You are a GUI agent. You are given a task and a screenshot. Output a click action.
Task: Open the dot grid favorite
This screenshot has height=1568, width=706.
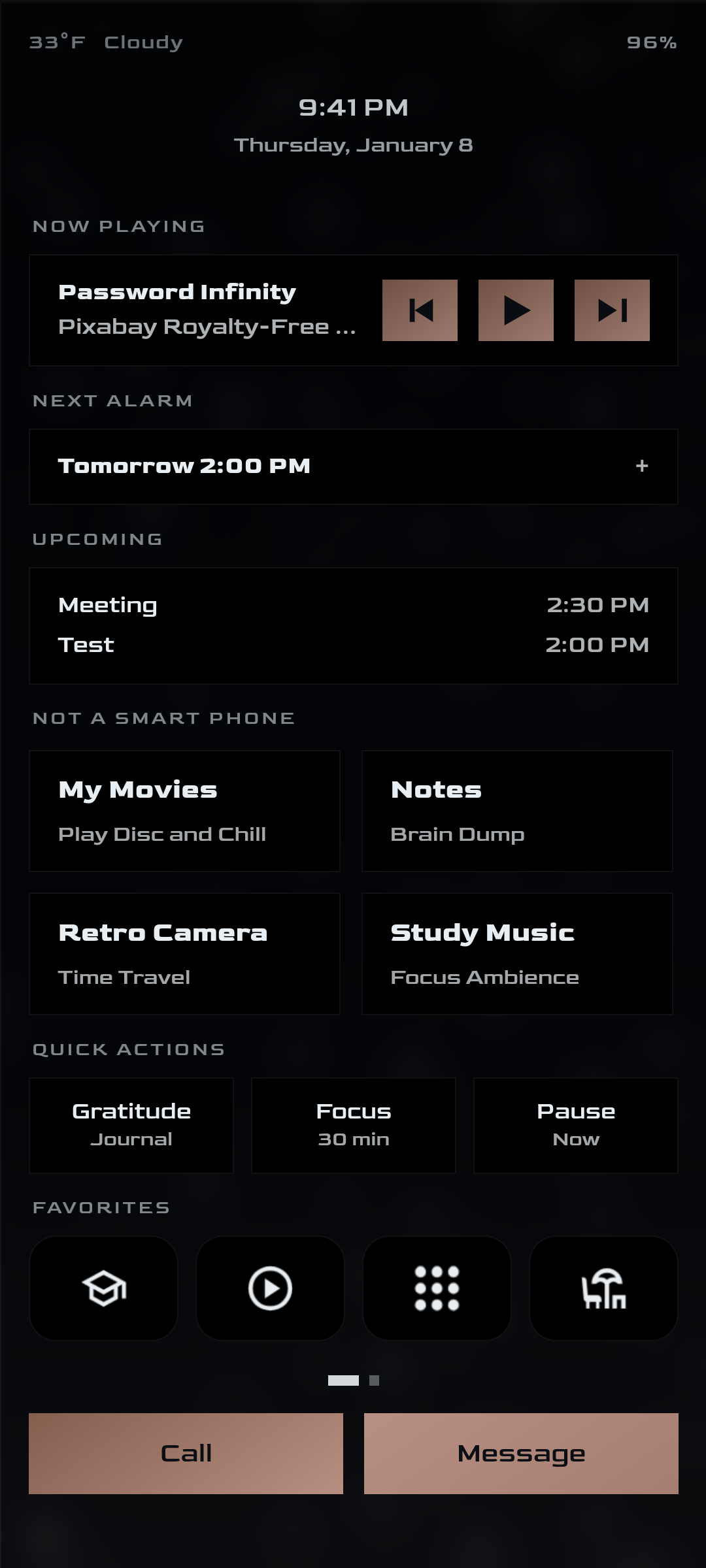click(437, 1288)
